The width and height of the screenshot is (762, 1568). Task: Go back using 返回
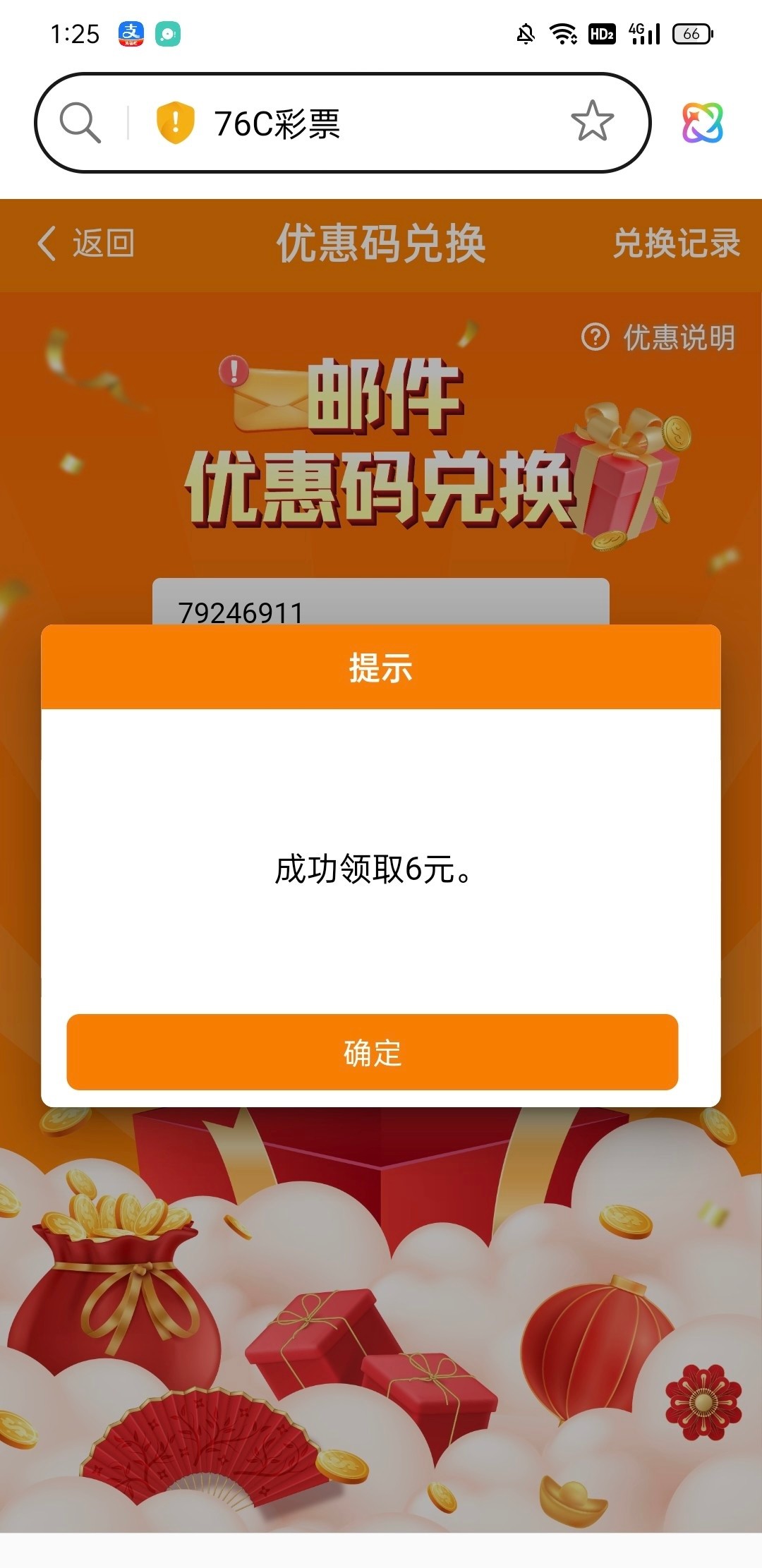[x=86, y=243]
